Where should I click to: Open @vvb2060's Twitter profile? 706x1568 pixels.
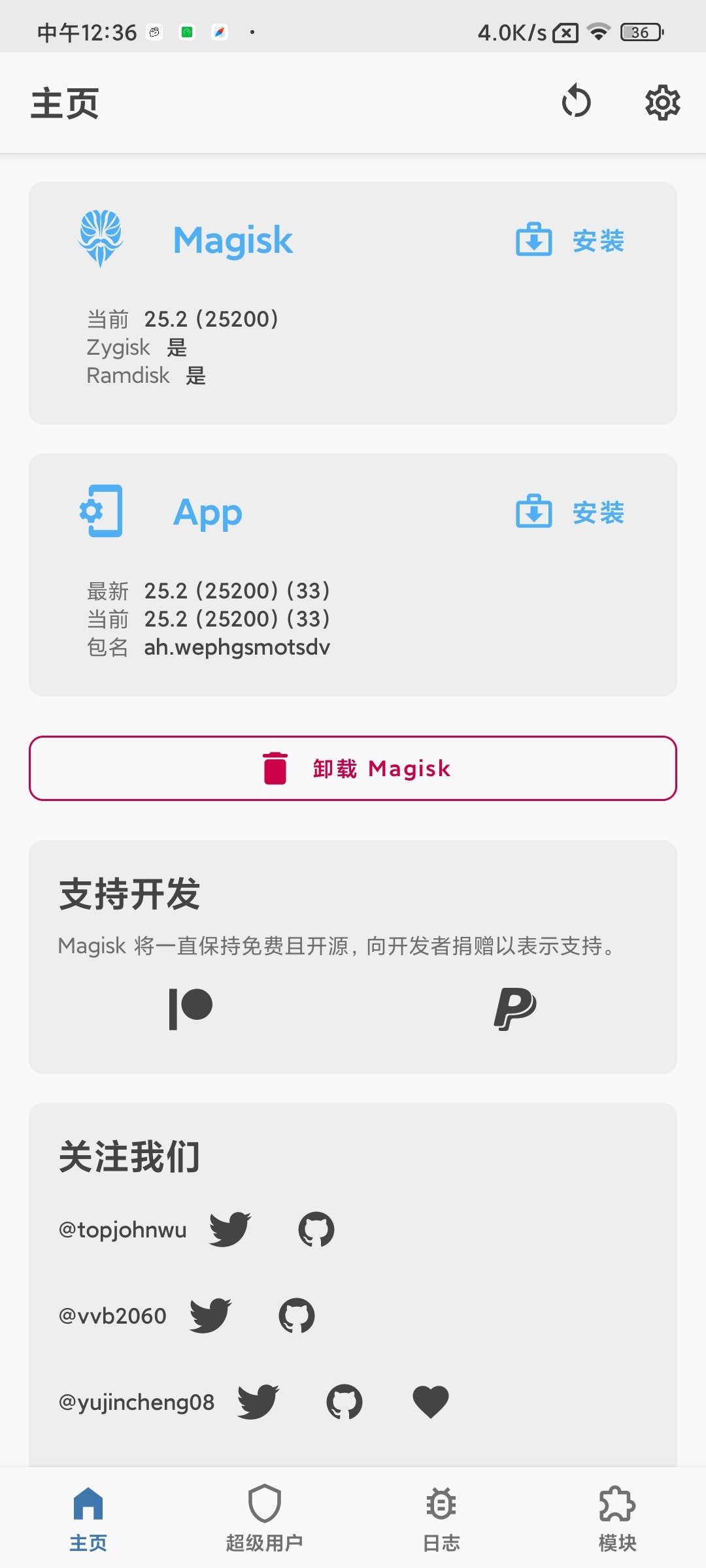[x=210, y=1315]
